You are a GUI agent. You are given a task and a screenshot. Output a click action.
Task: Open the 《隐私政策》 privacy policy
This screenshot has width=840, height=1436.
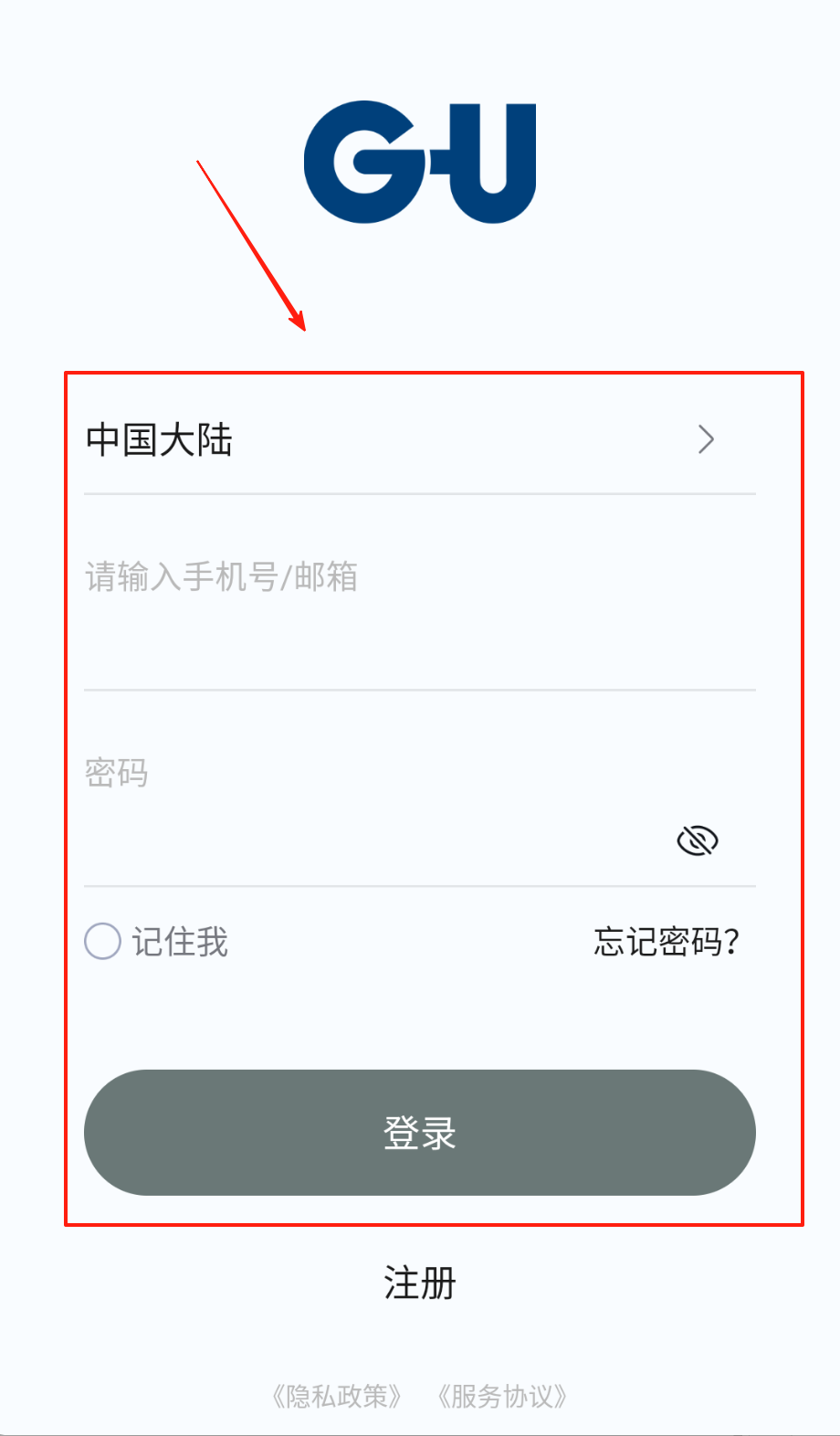click(x=336, y=1396)
